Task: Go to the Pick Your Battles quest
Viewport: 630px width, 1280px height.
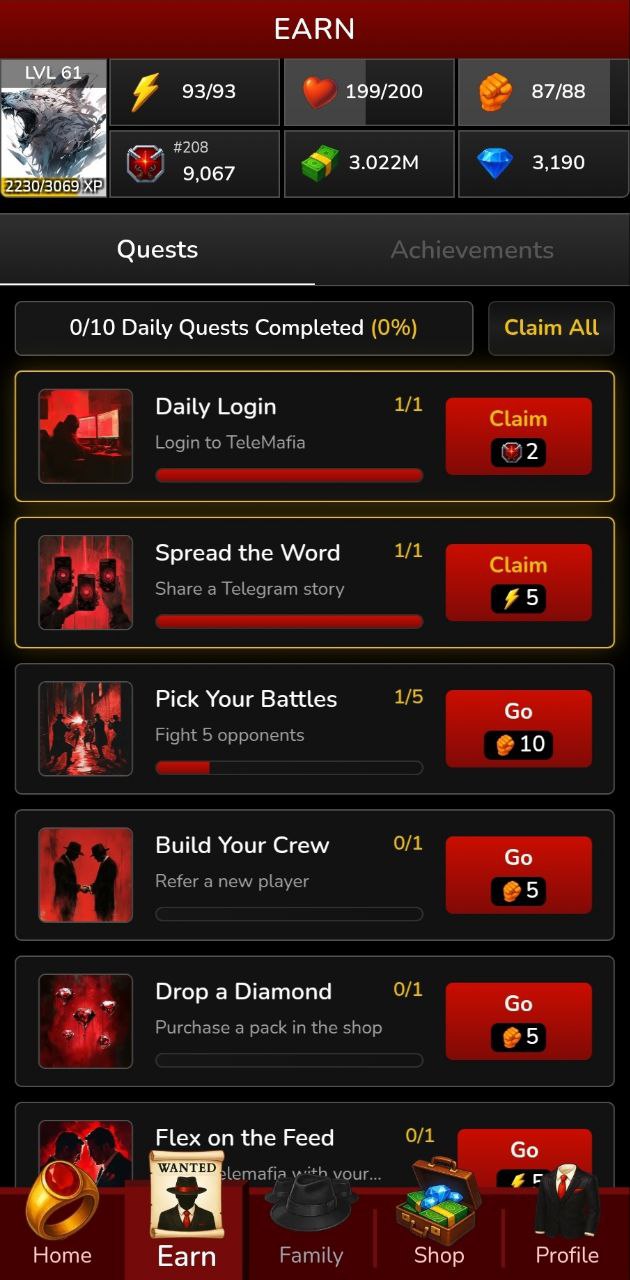Action: click(518, 728)
